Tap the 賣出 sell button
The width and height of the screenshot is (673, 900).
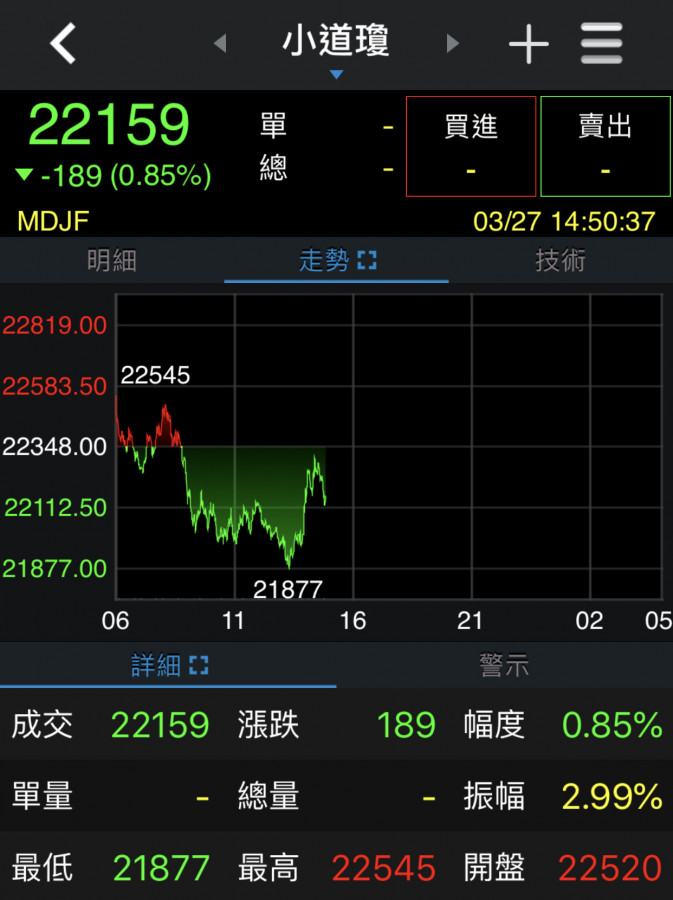[x=605, y=146]
